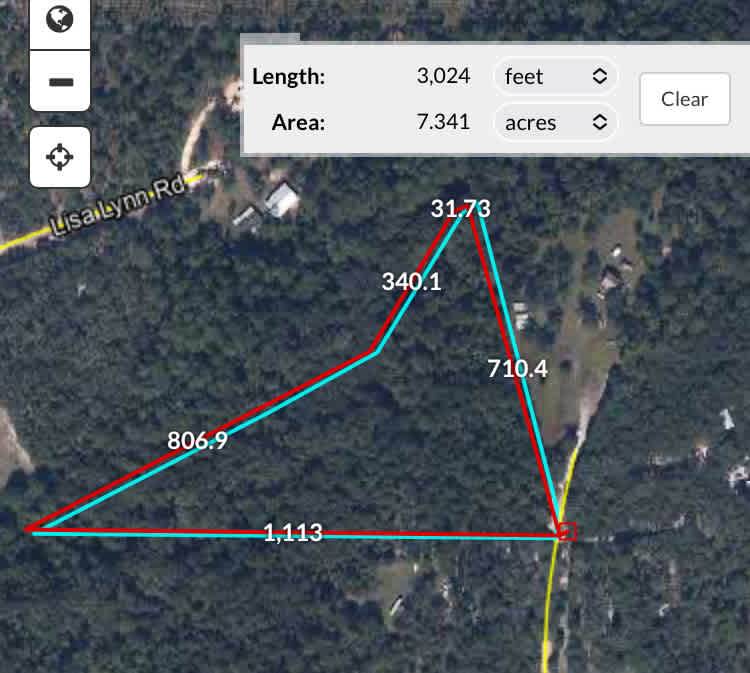The width and height of the screenshot is (750, 673).
Task: Zoom out with the minus button
Action: (x=60, y=81)
